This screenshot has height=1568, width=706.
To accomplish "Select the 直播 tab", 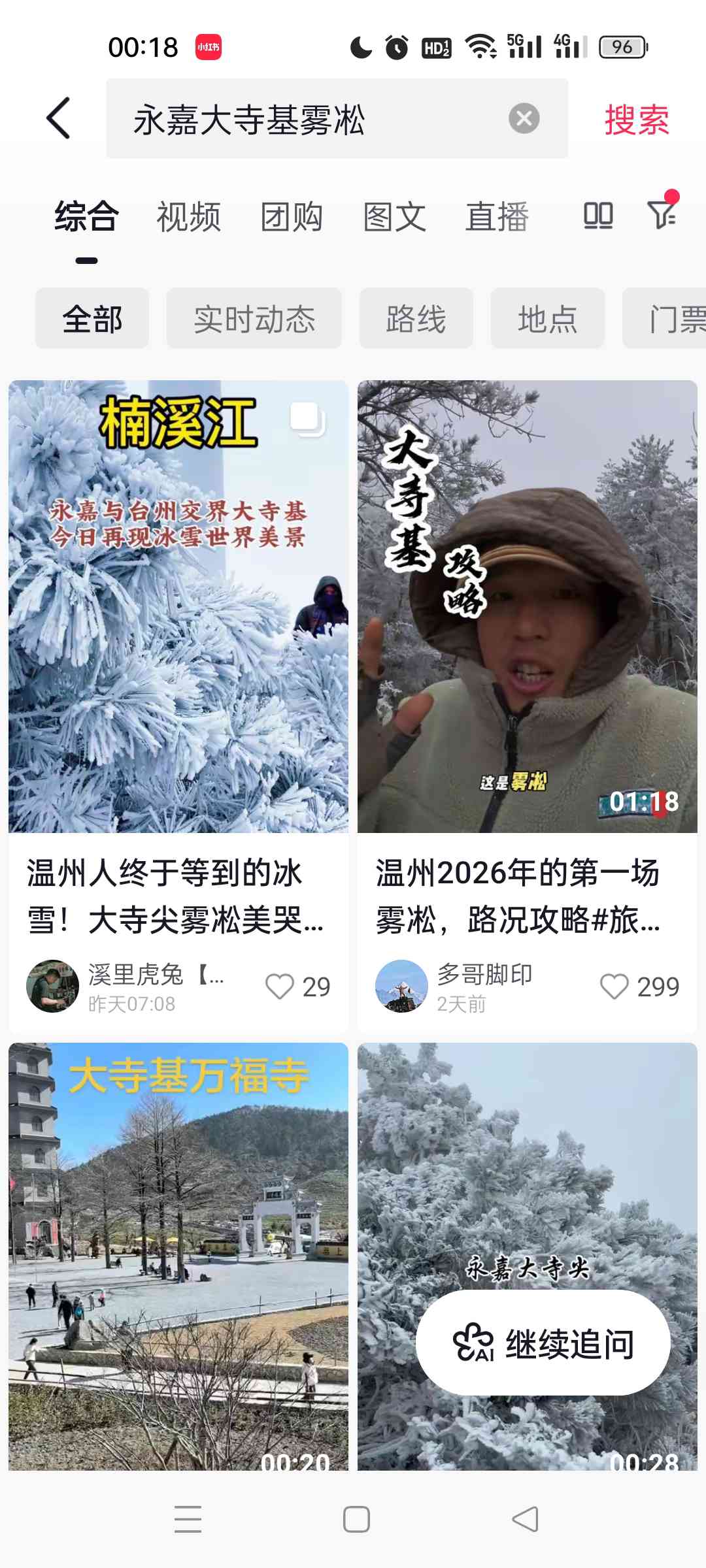I will [x=497, y=217].
